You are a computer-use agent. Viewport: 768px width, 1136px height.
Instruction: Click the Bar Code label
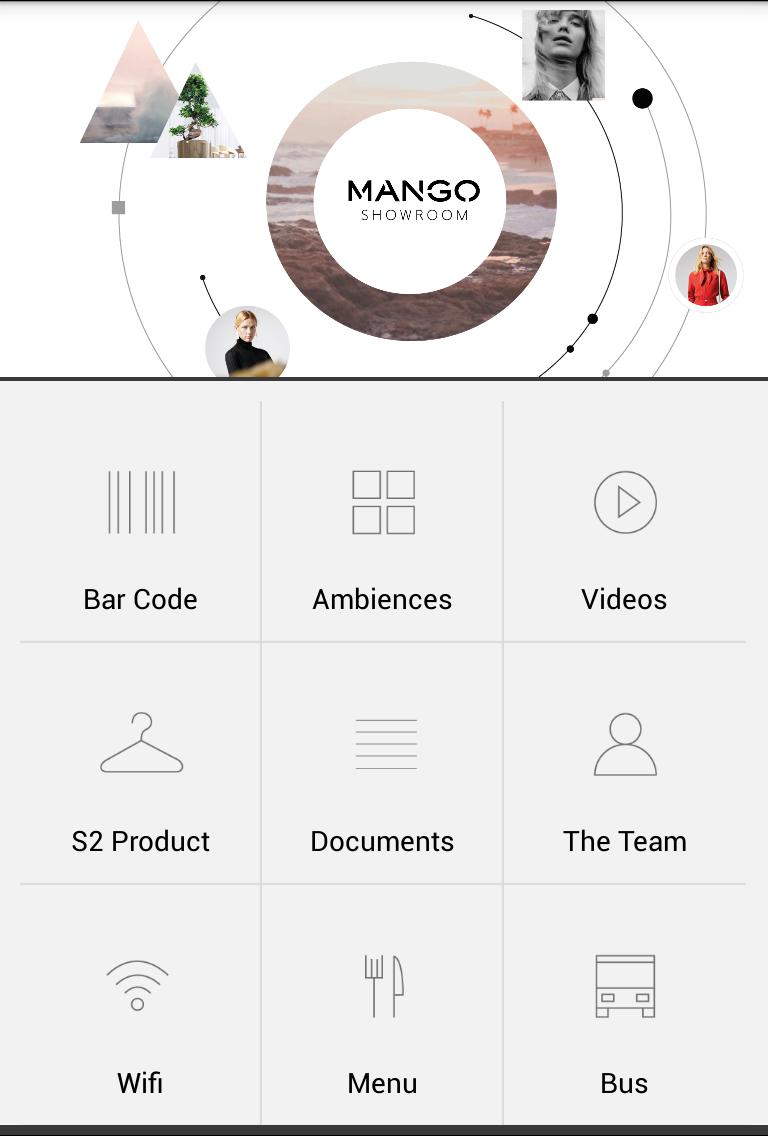140,599
